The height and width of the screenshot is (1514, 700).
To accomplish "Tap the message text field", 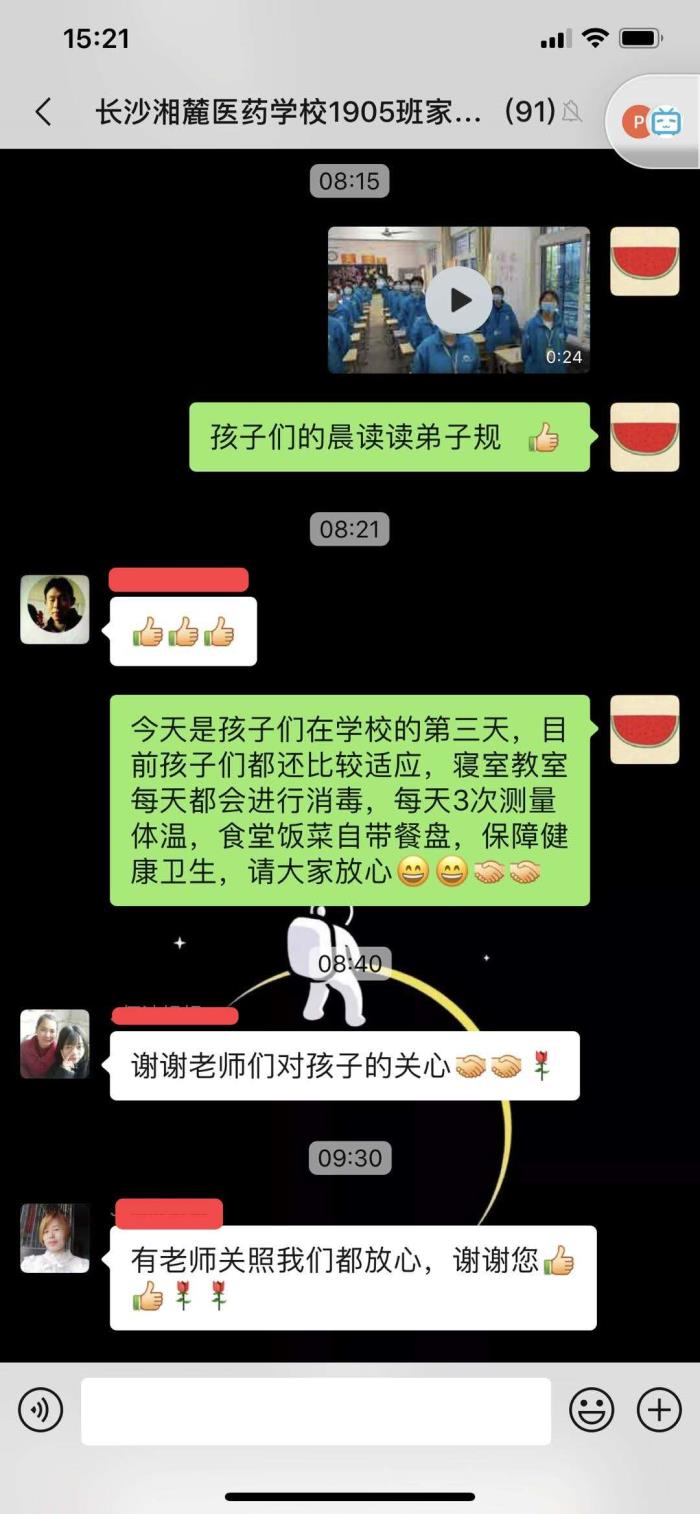I will pos(315,1410).
